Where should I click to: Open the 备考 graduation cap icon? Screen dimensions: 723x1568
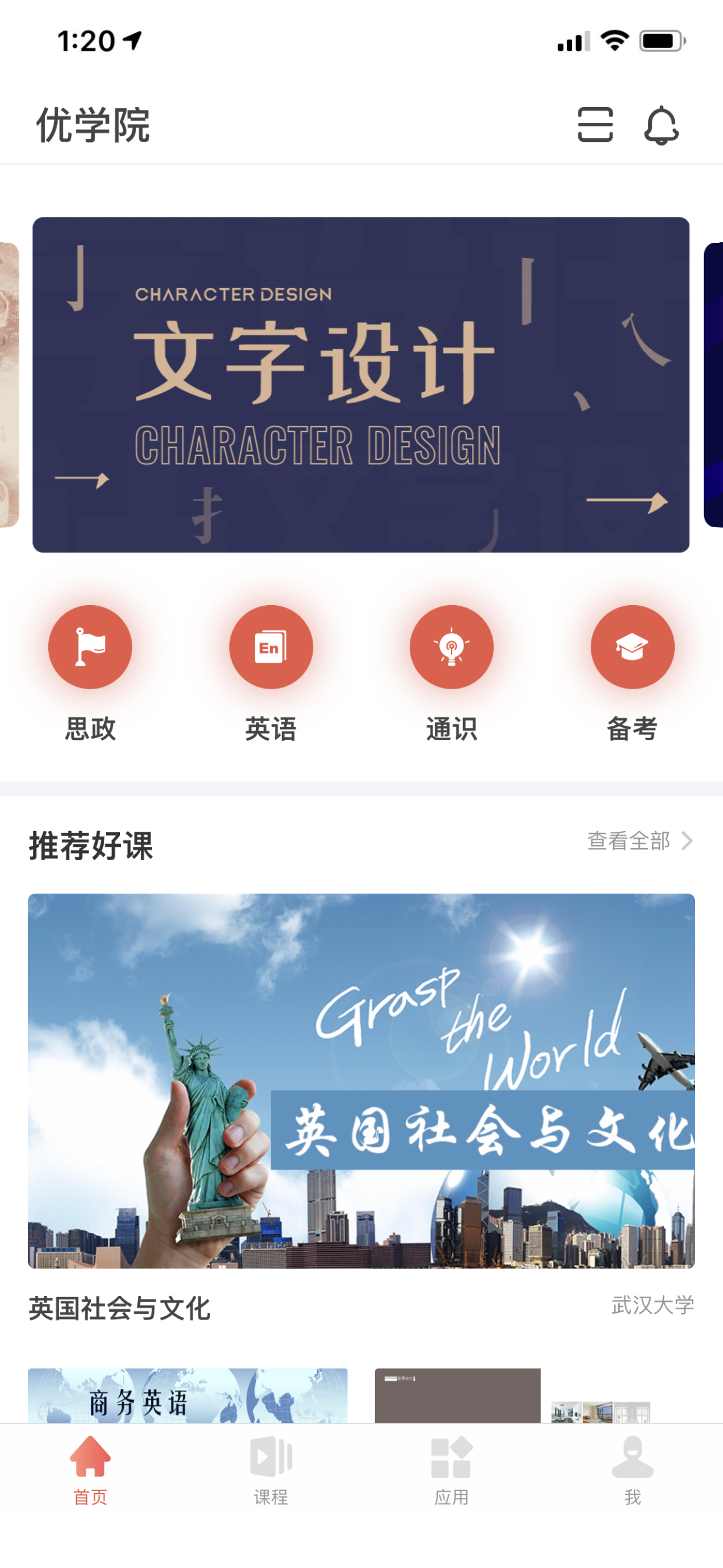(632, 647)
